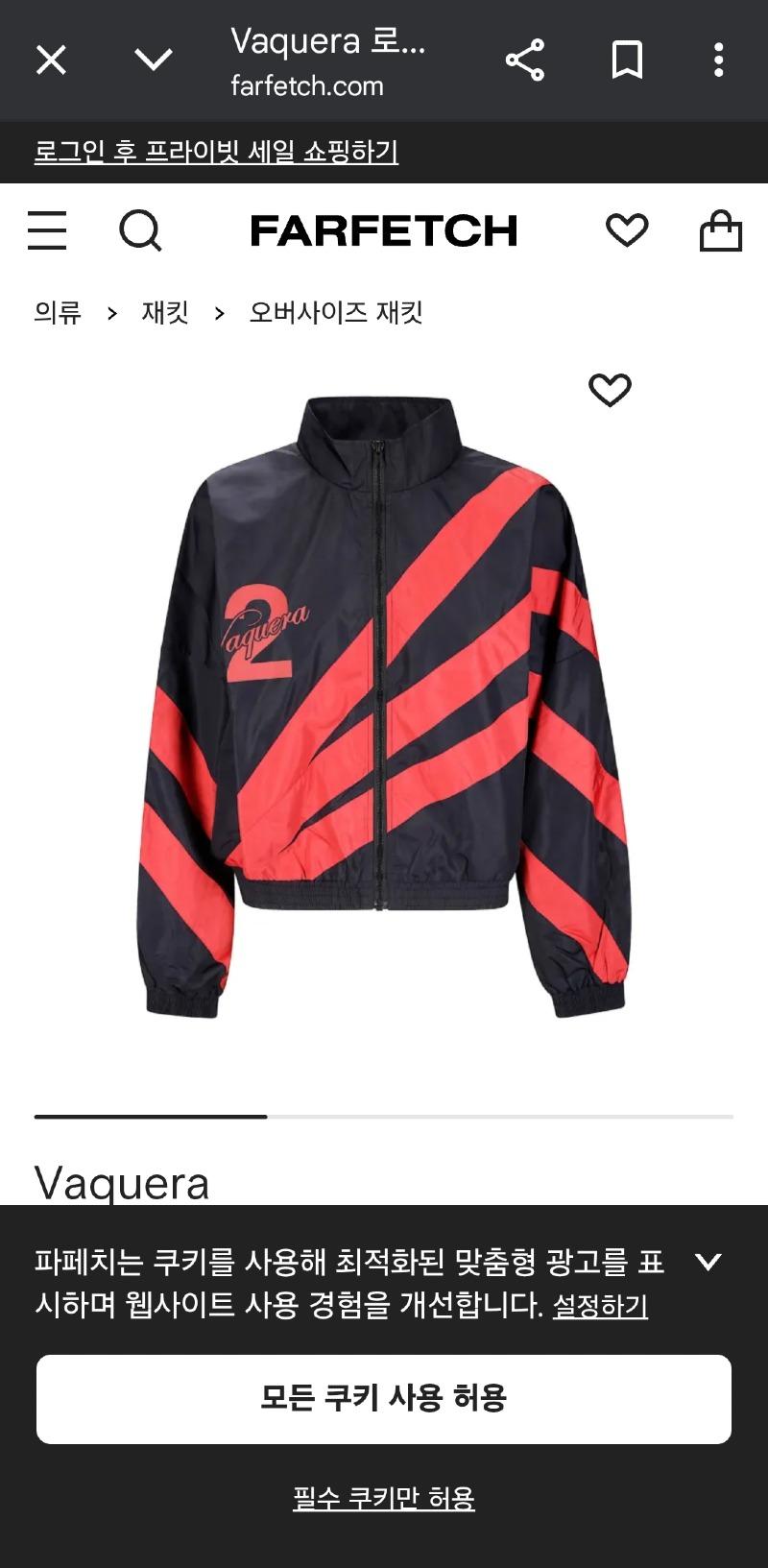Accept all cookies with 모든 쿠키 사용 허용
768x1568 pixels.
pos(384,1398)
